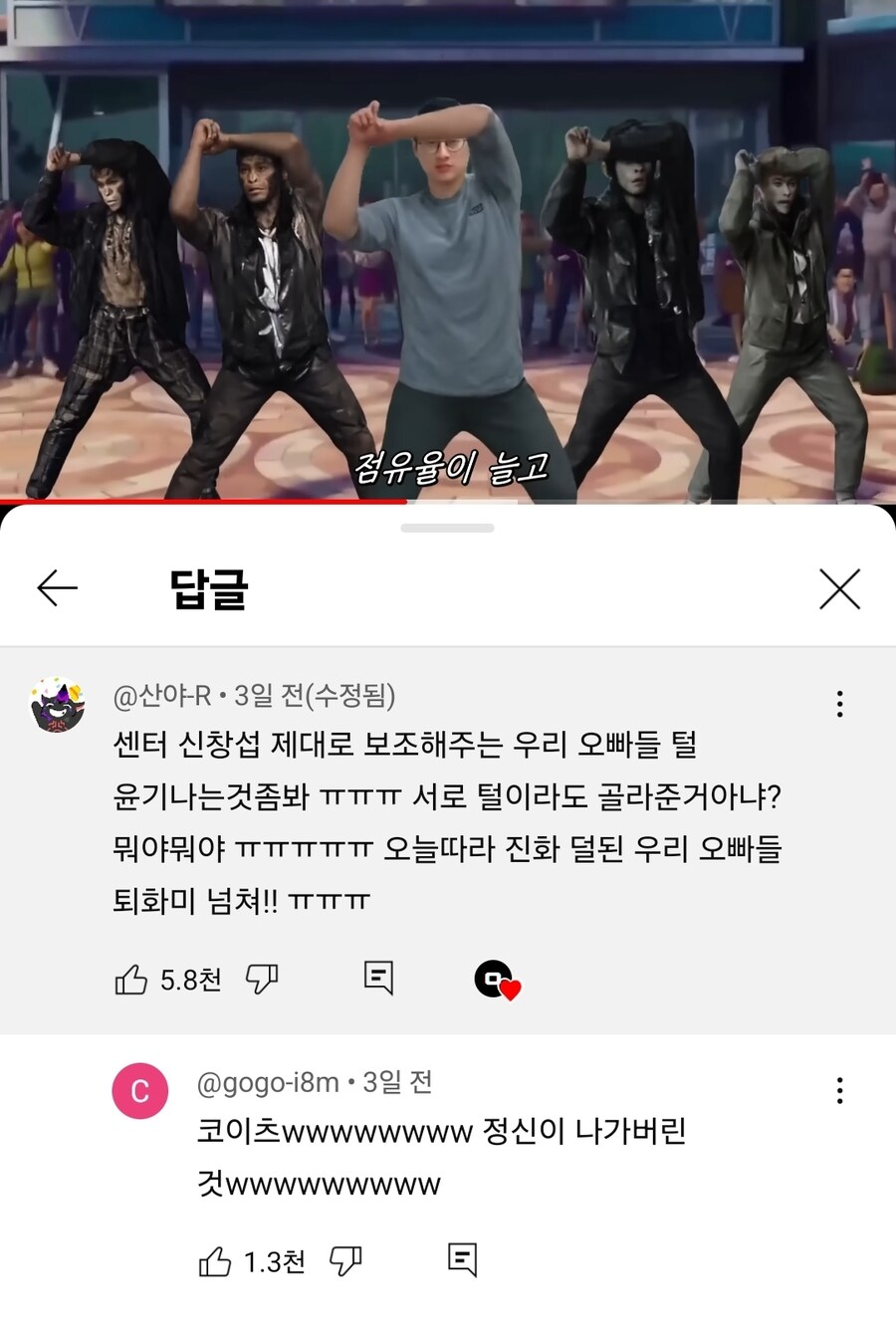Screen dimensions: 896x1325
Task: Open @산야-R's profile picture
Action: [57, 703]
